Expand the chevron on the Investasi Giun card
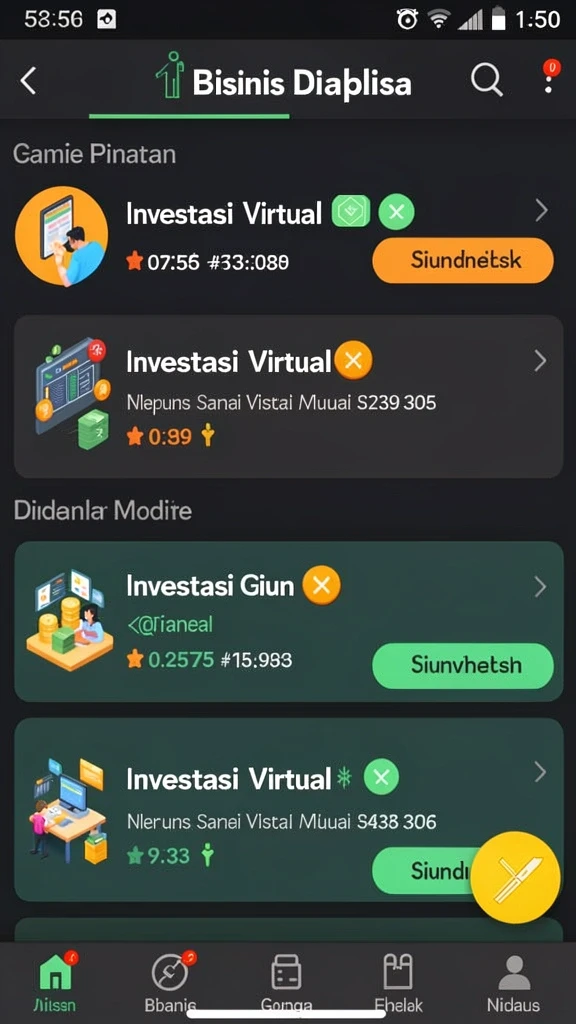Image resolution: width=576 pixels, height=1024 pixels. 540,587
